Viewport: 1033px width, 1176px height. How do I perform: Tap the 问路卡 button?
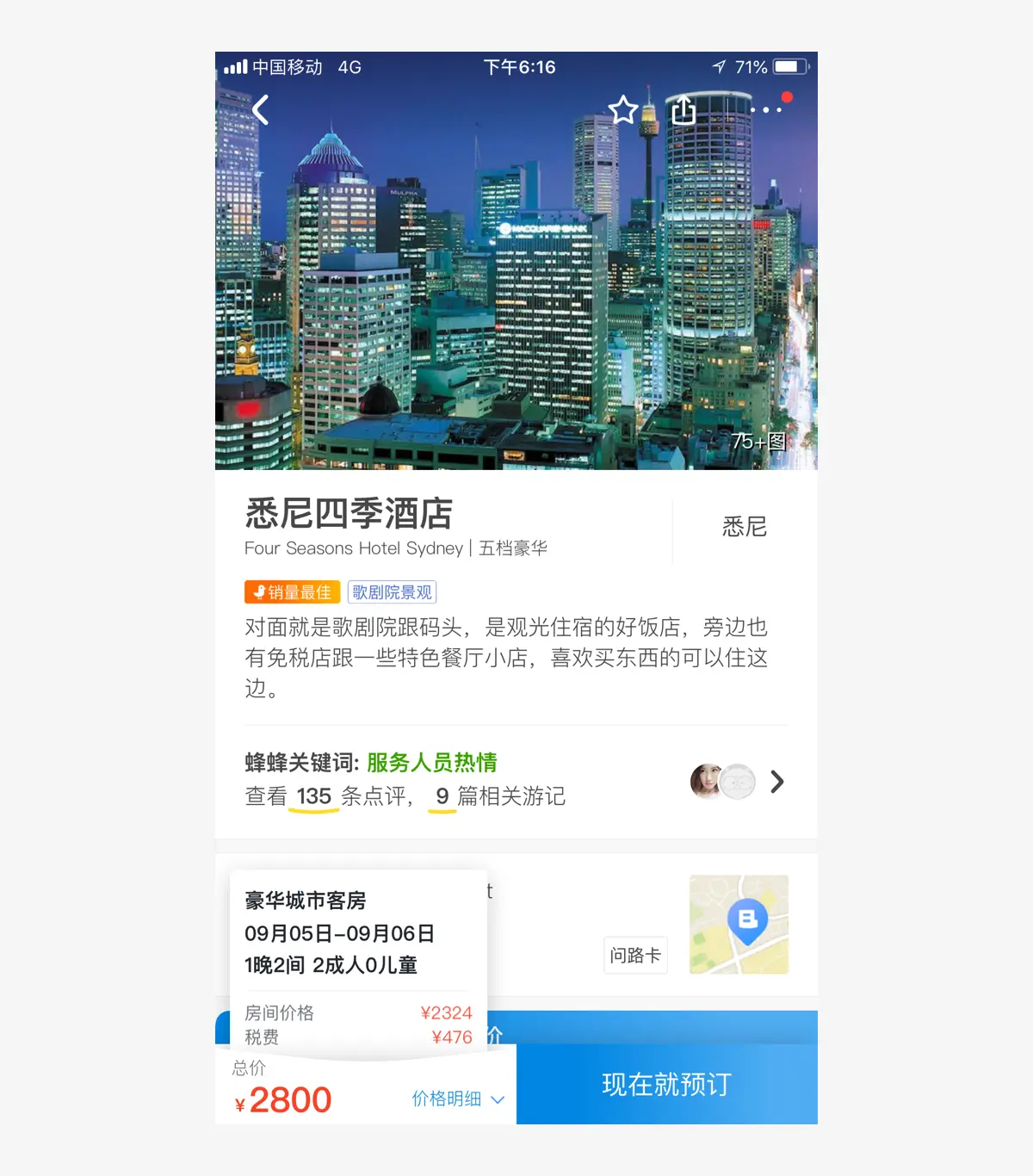coord(635,956)
